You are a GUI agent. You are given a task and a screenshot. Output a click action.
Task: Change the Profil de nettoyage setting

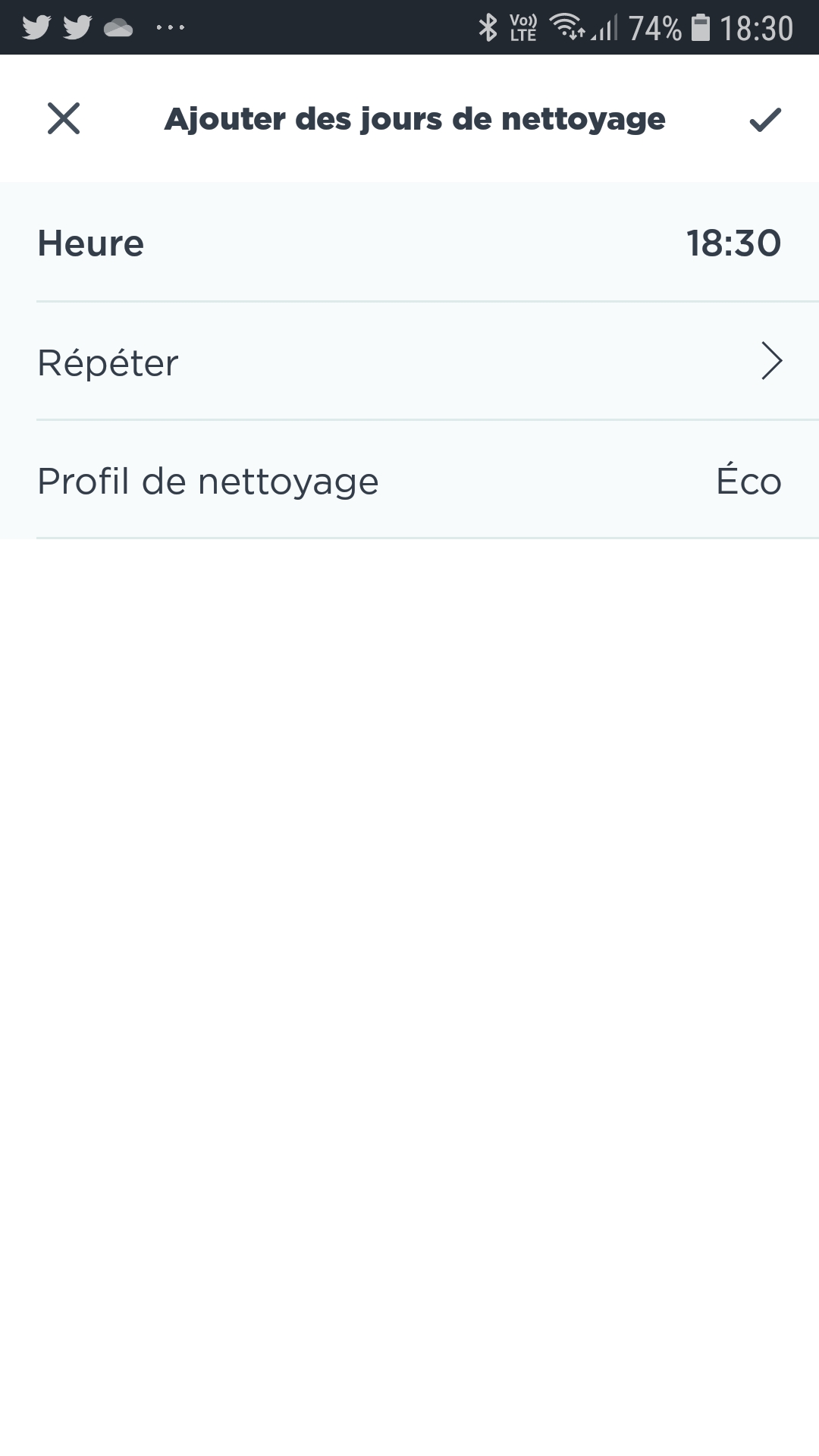[x=409, y=481]
